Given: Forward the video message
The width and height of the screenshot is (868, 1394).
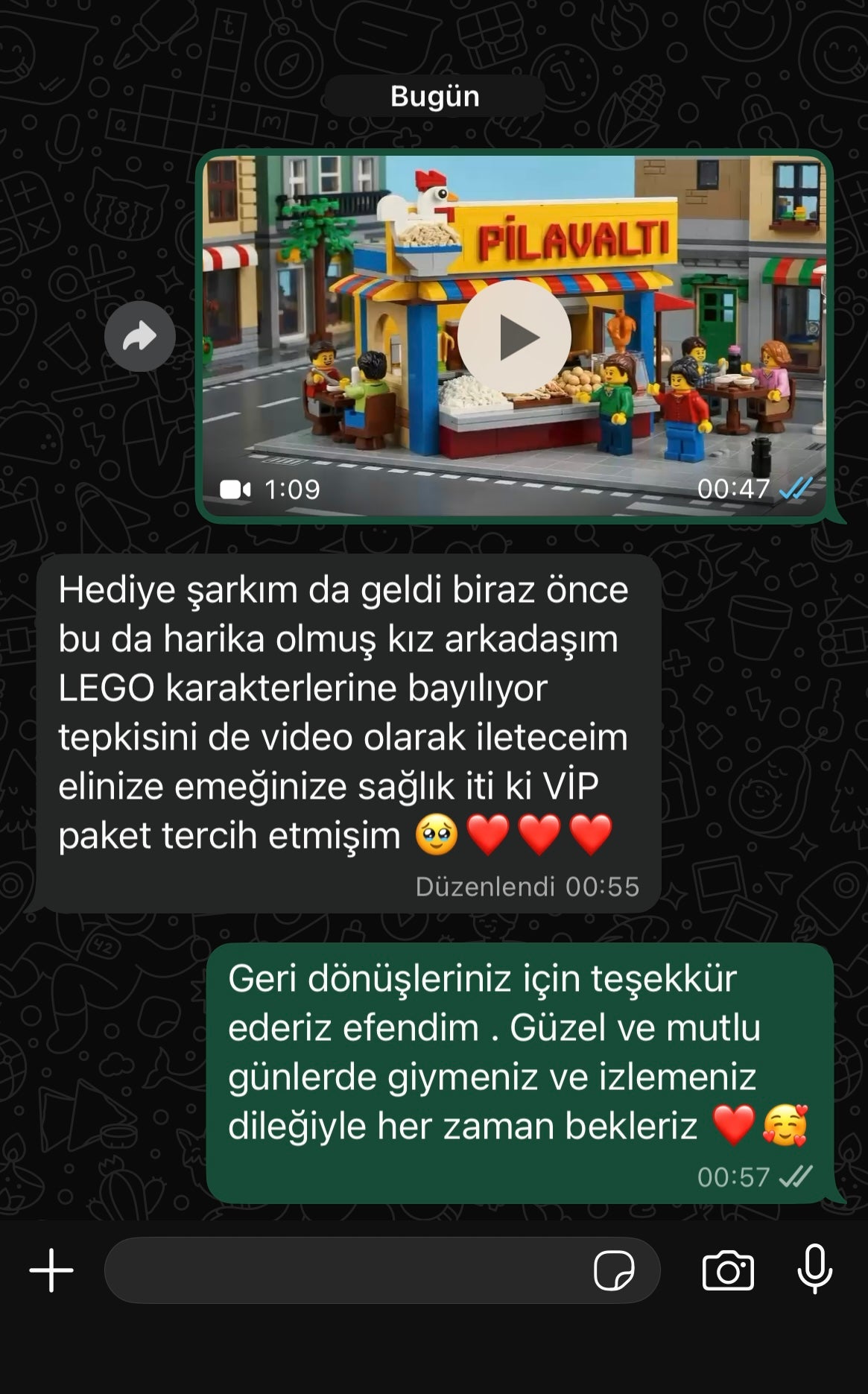Looking at the screenshot, I should [x=139, y=337].
